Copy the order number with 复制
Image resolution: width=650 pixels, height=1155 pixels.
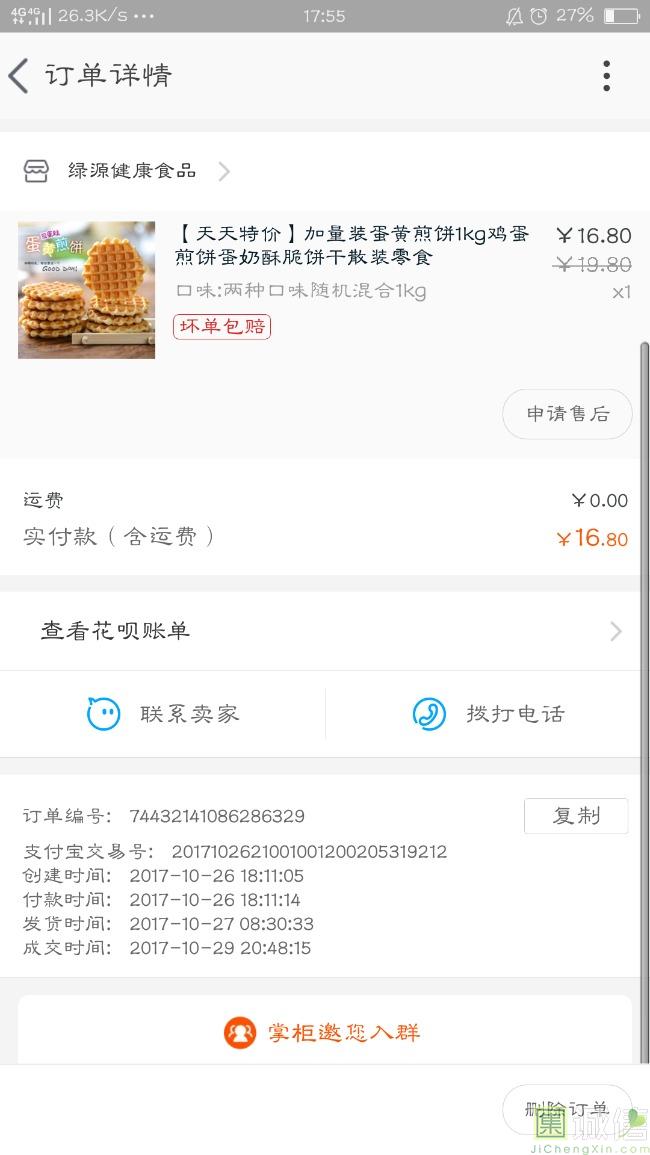pyautogui.click(x=576, y=816)
